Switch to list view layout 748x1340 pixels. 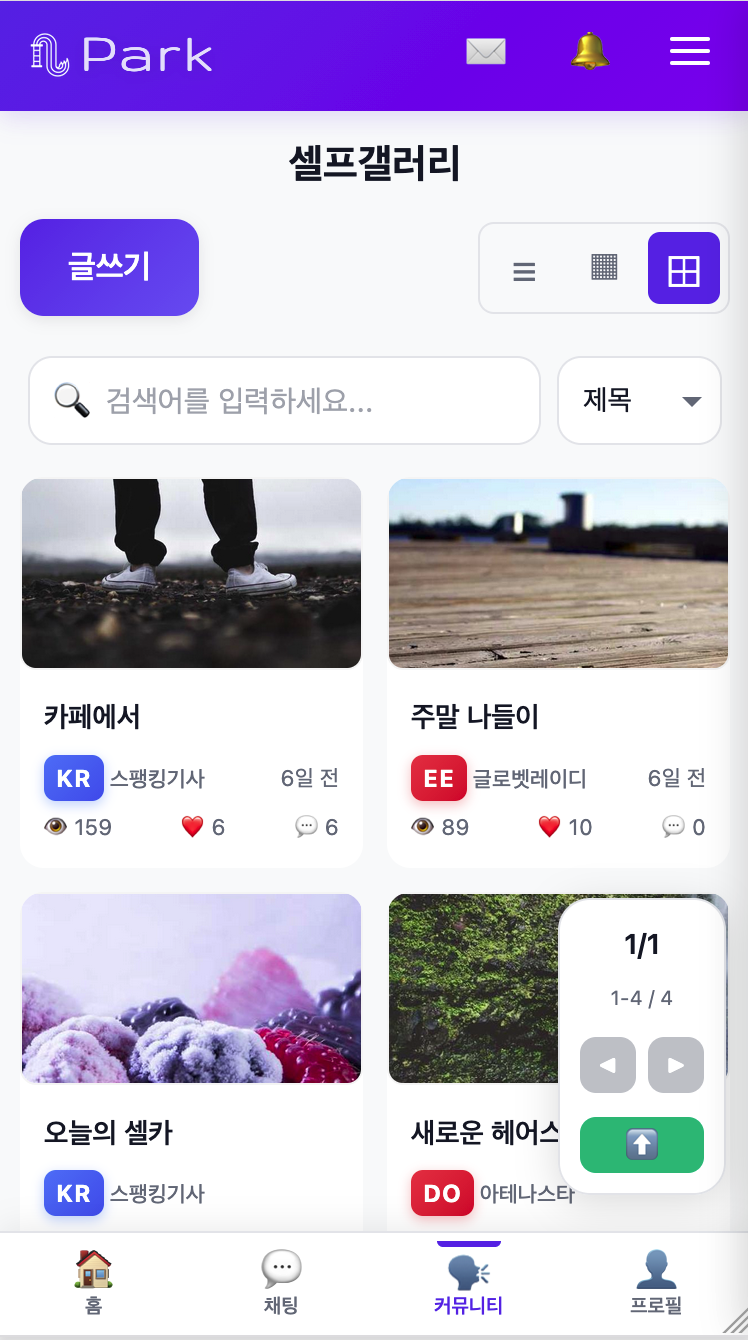(524, 270)
